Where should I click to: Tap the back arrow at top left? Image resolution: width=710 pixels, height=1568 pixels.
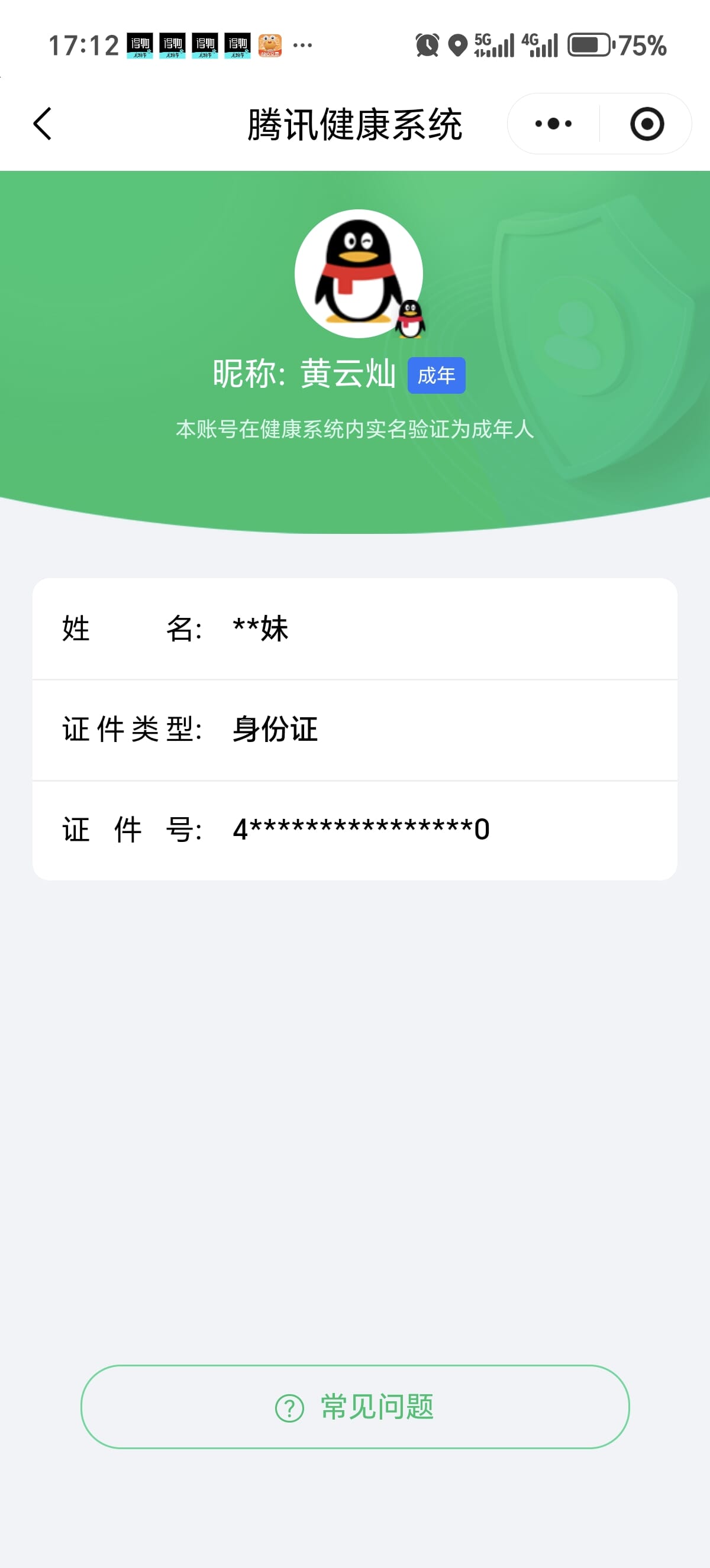(x=41, y=124)
